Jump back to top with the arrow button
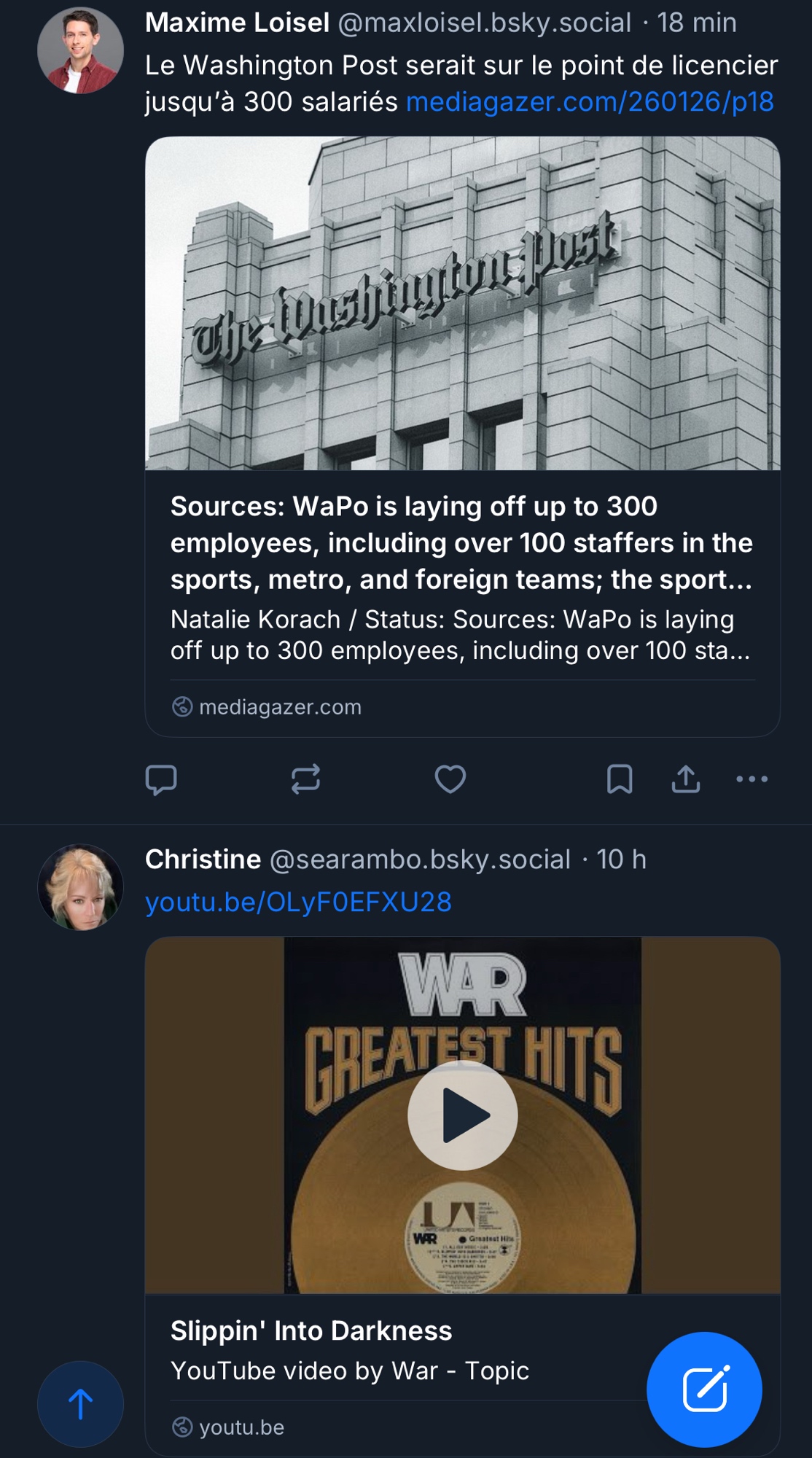 pyautogui.click(x=80, y=1403)
